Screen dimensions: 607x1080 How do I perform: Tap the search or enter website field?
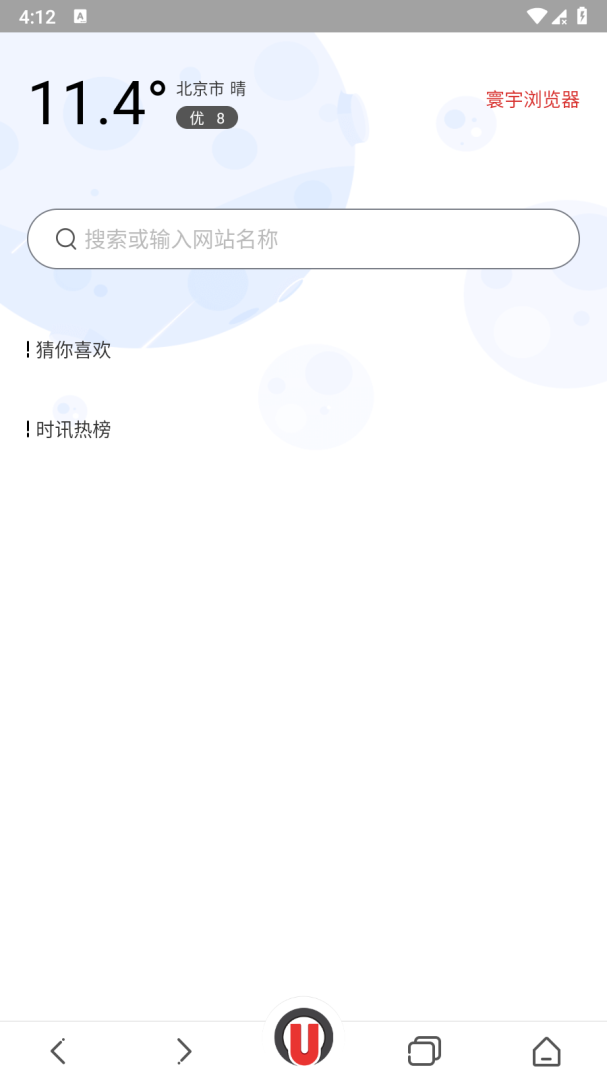[303, 239]
